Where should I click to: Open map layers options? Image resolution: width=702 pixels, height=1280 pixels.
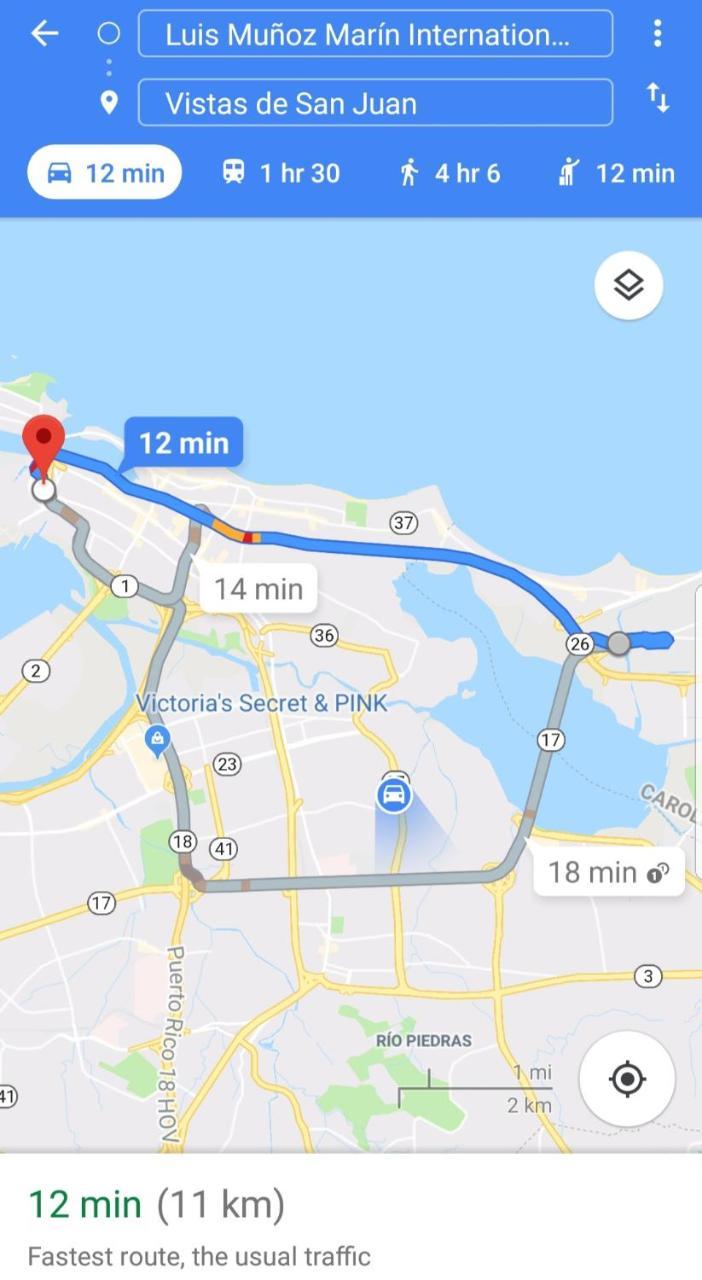pos(628,286)
